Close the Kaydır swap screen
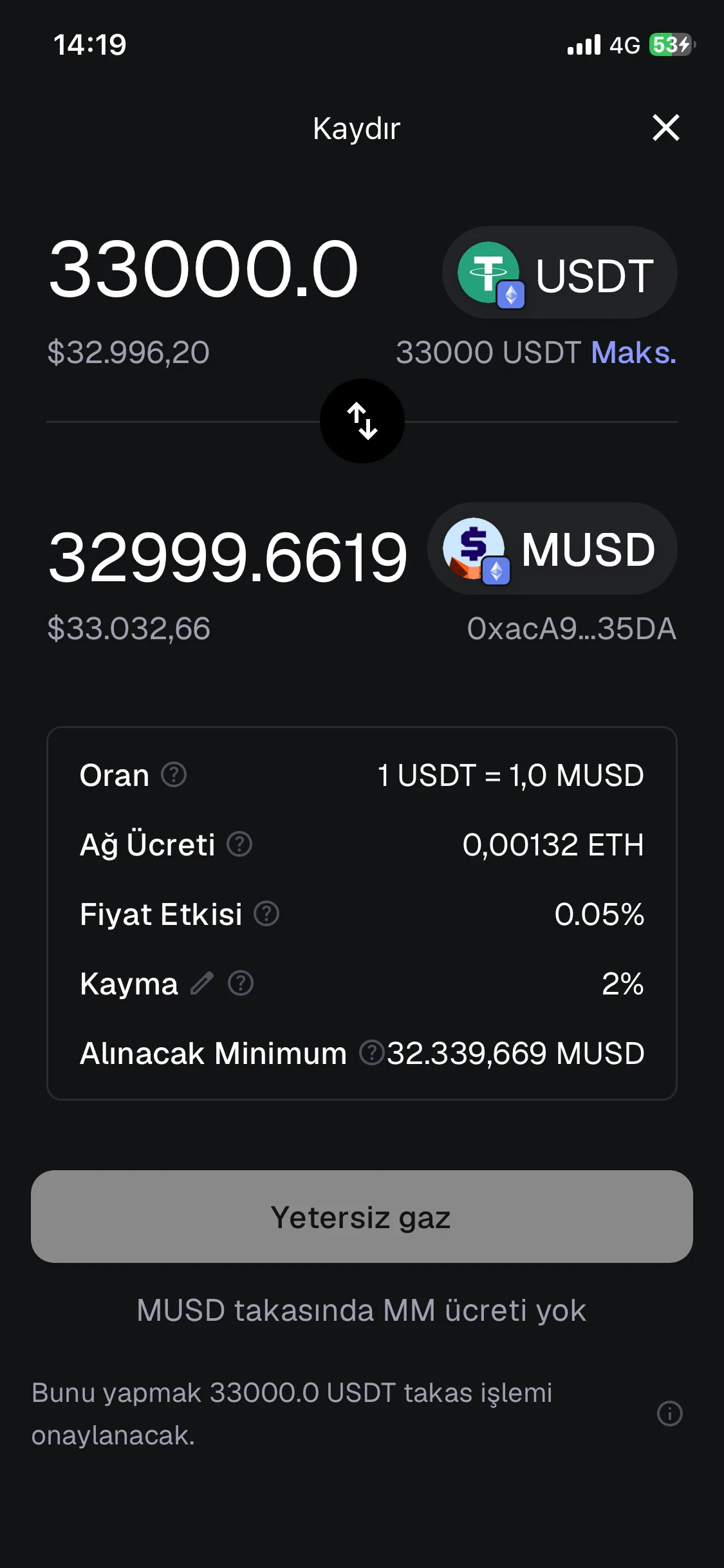Screen dimensions: 724x1568 pos(667,128)
